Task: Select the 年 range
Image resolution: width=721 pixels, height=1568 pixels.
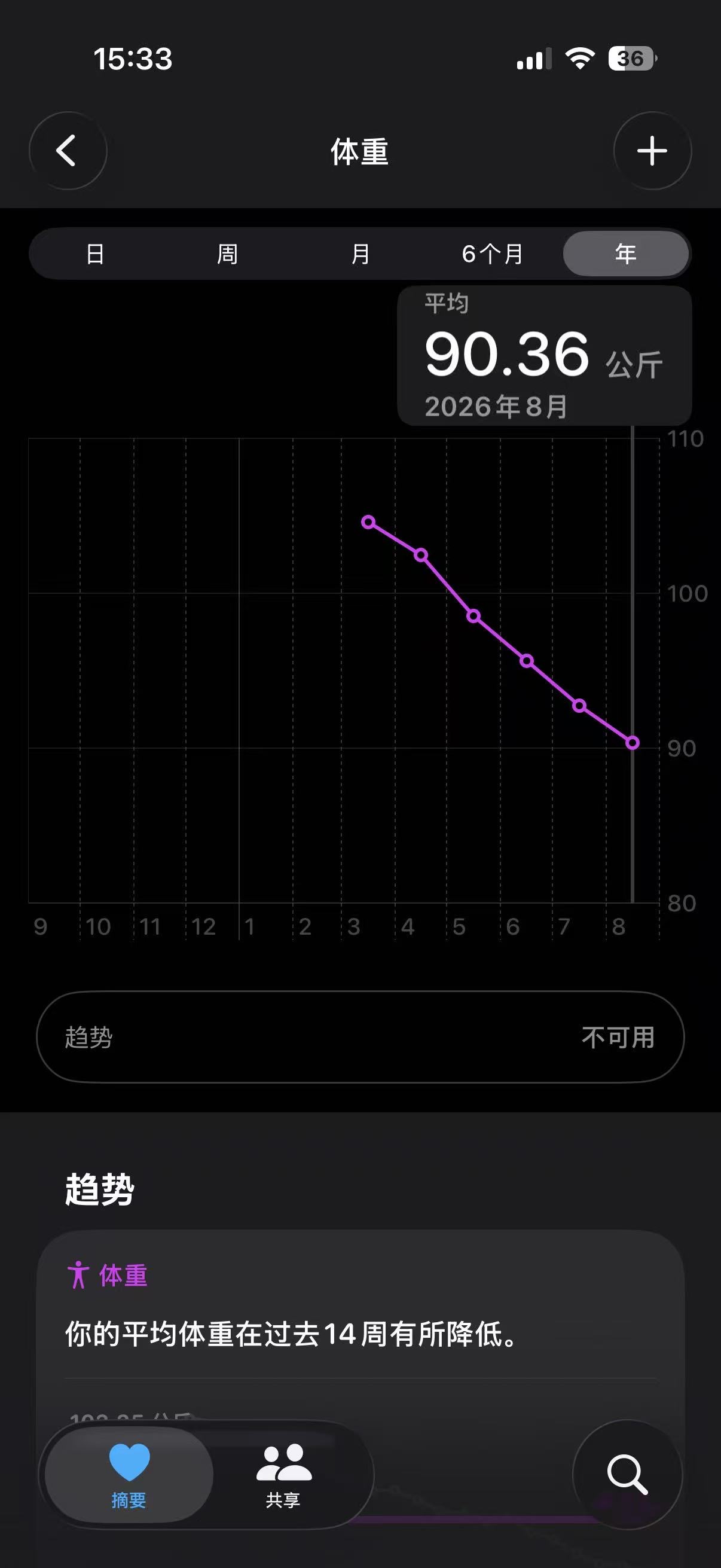Action: click(x=625, y=254)
